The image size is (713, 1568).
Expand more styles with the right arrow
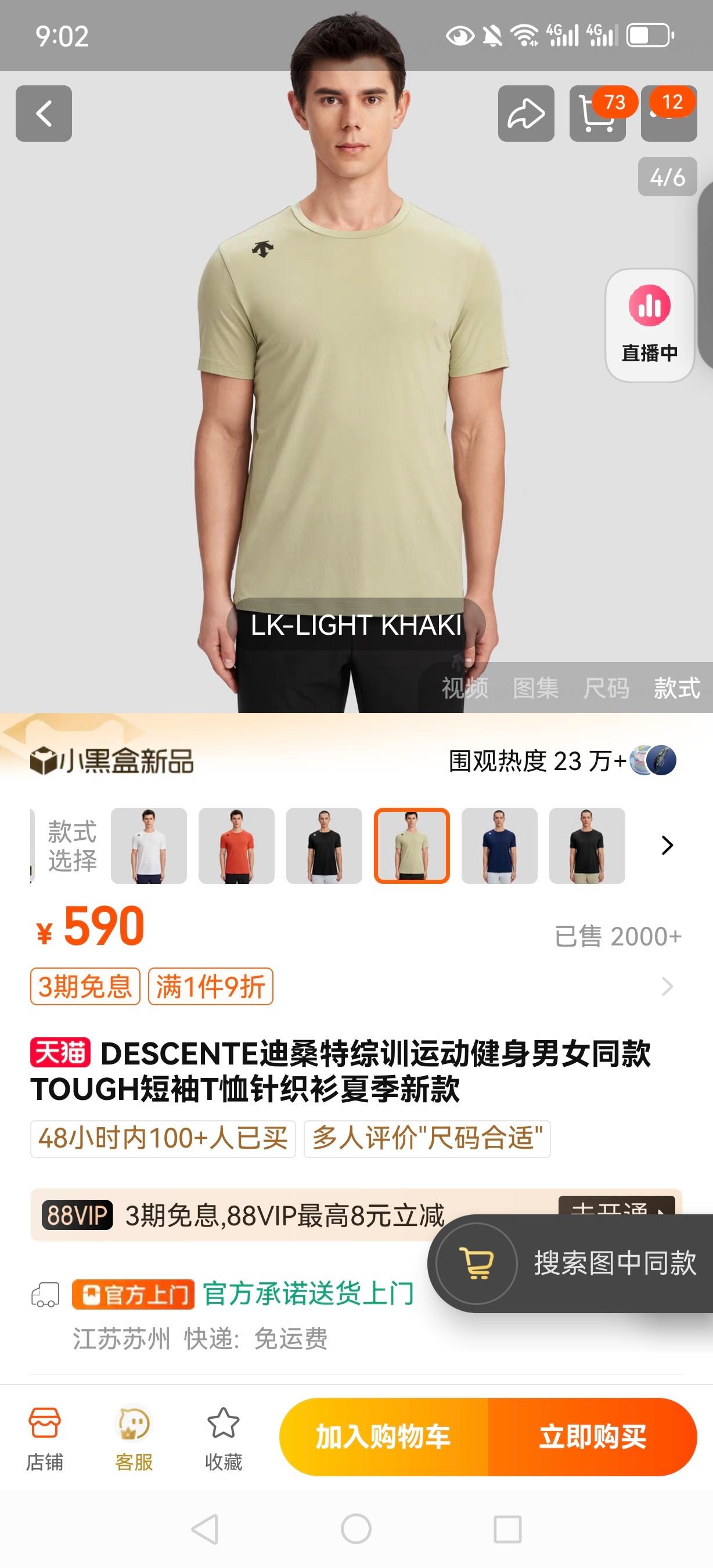coord(667,846)
